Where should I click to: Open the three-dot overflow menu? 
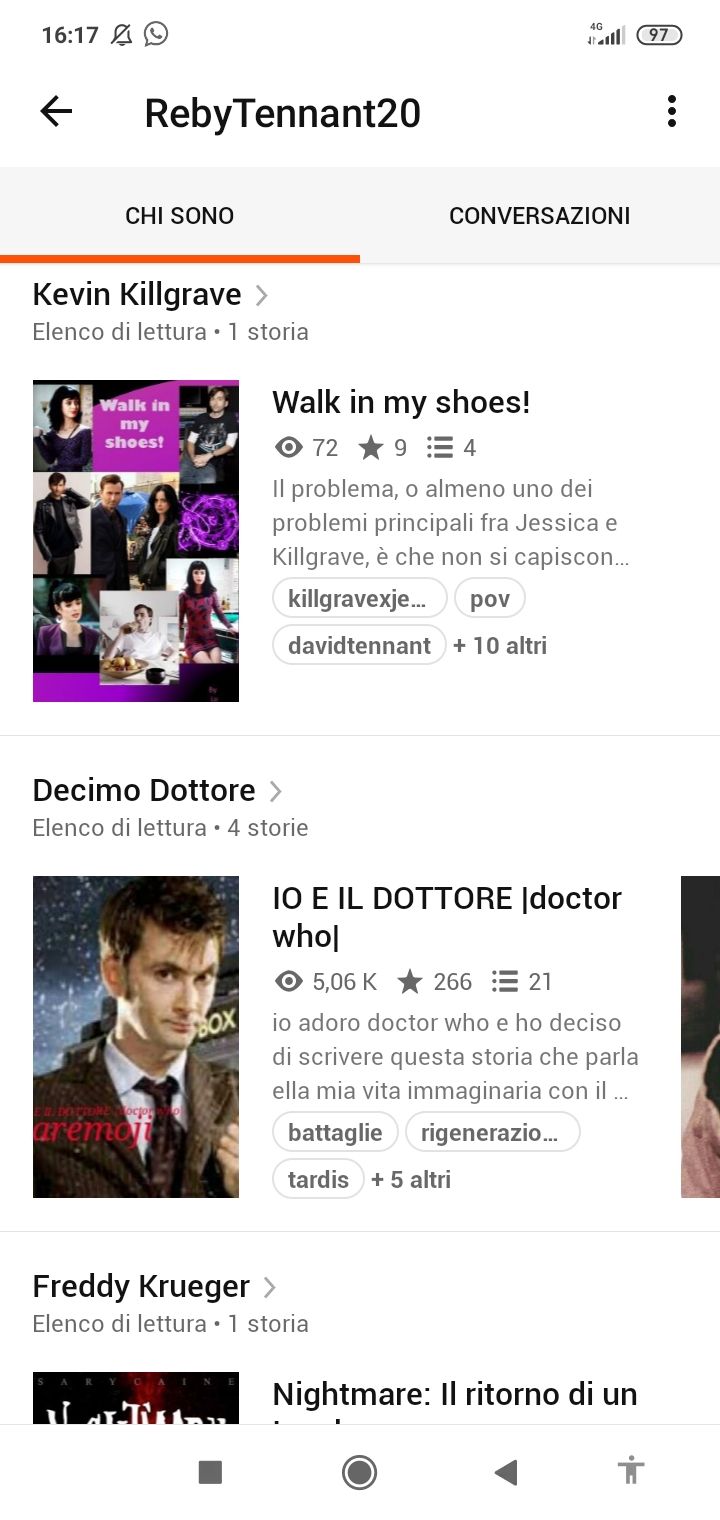671,112
